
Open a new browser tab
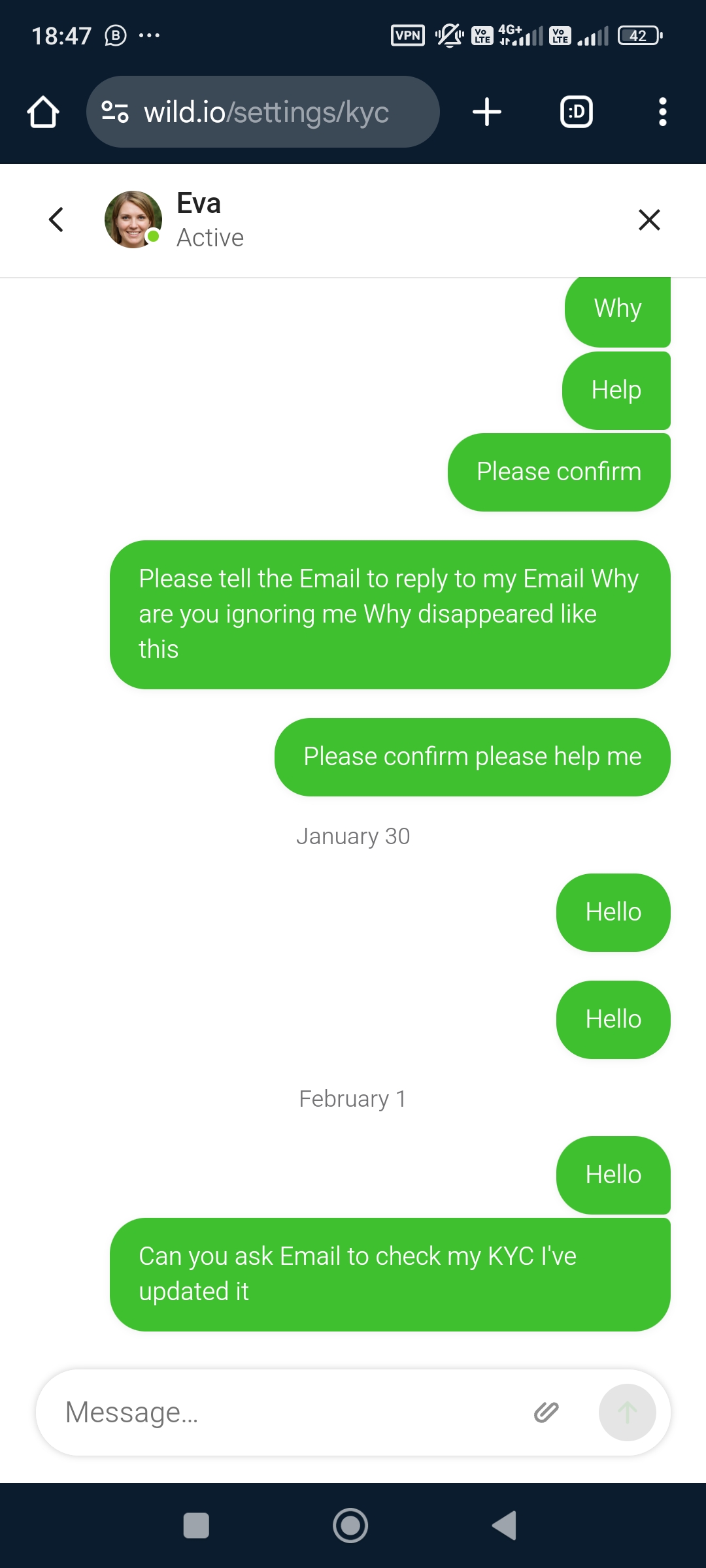(487, 112)
